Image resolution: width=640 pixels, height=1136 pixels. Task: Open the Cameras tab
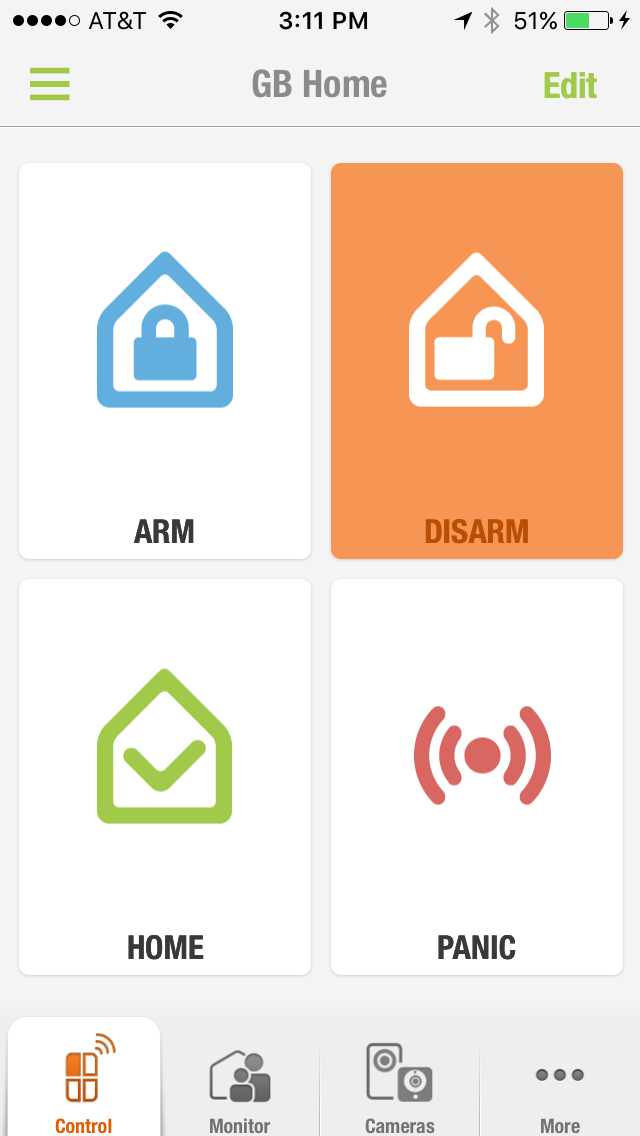(x=399, y=1078)
